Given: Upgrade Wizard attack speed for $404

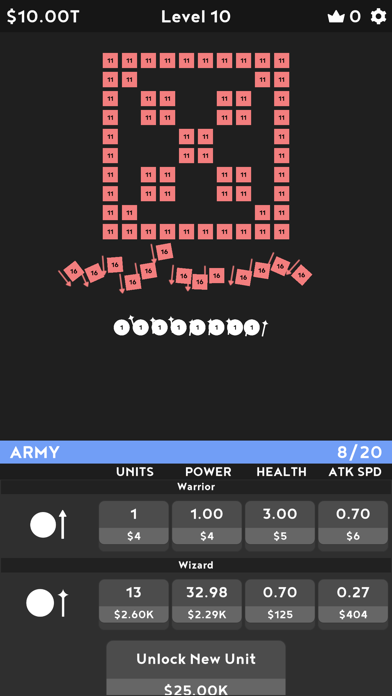Looking at the screenshot, I should point(353,601).
